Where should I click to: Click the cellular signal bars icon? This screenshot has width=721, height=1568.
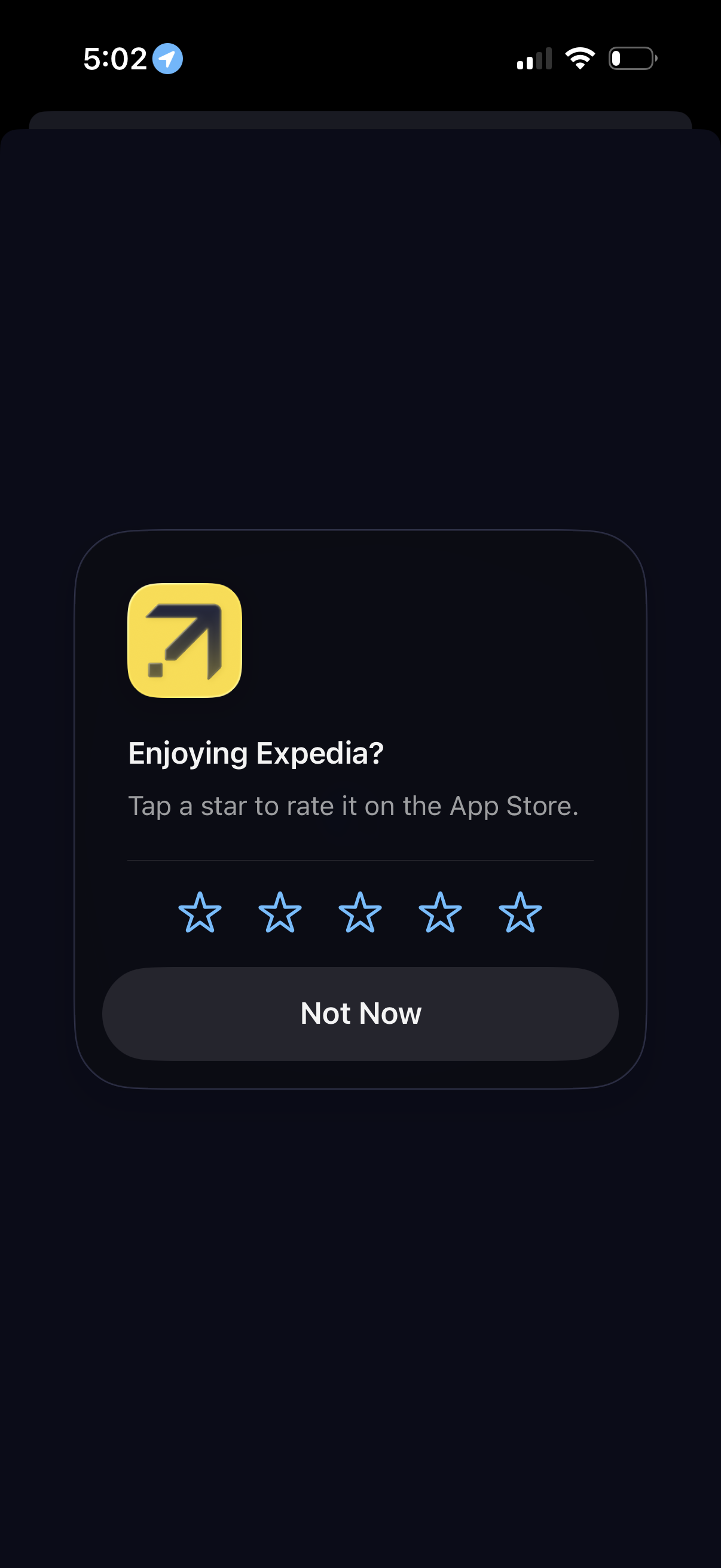(x=534, y=58)
